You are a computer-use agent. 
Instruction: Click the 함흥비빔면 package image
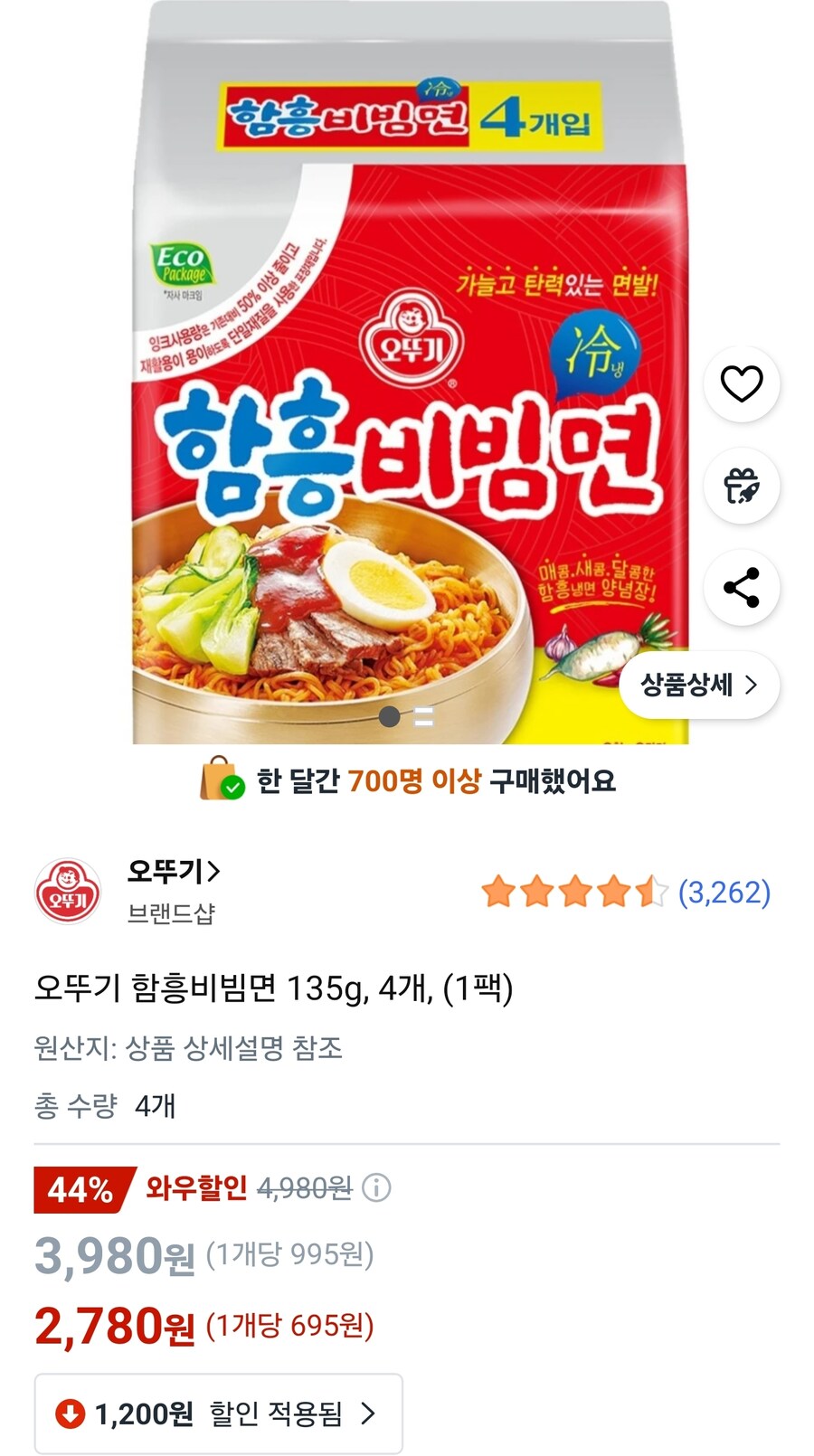point(407,362)
